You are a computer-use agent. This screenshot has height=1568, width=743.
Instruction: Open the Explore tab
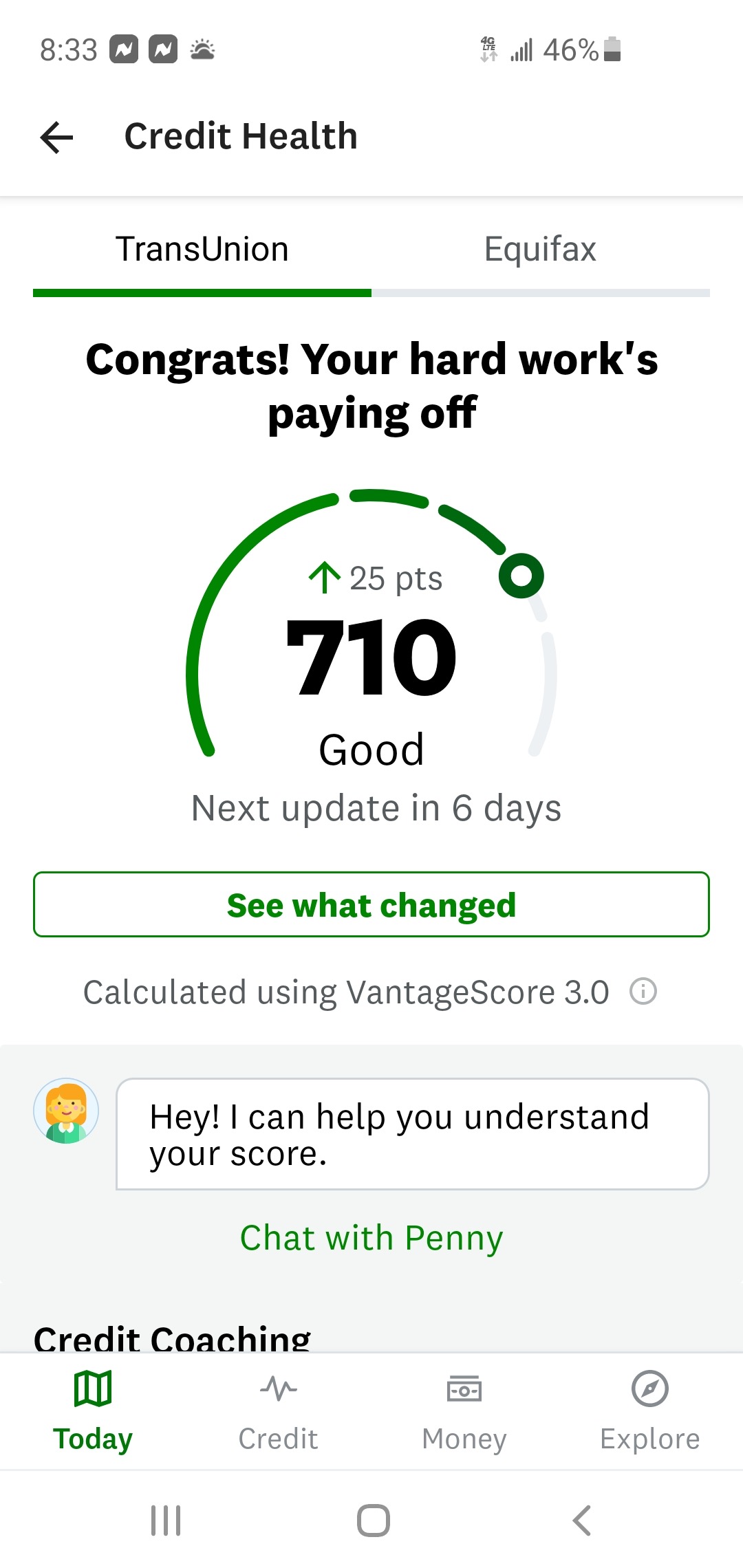click(x=650, y=1411)
